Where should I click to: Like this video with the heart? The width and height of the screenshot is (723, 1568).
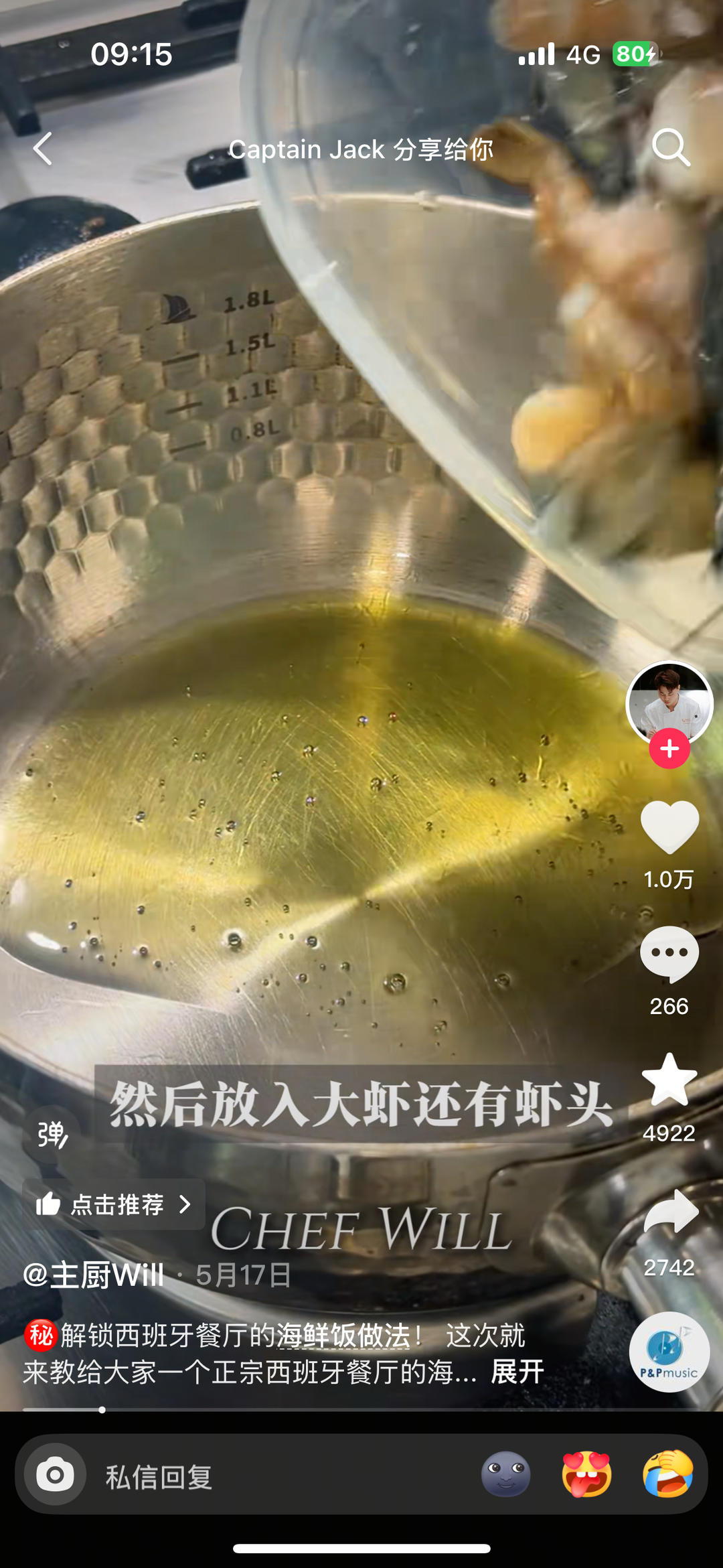[669, 827]
